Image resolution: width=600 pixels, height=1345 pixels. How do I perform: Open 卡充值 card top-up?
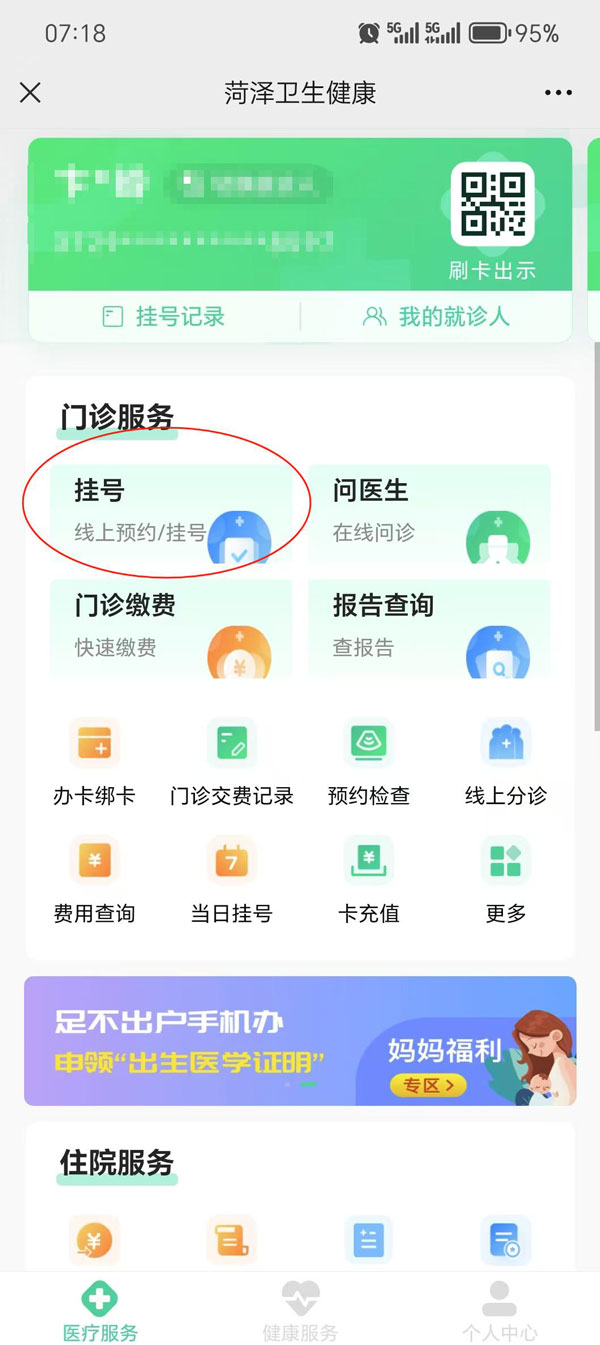pyautogui.click(x=369, y=862)
